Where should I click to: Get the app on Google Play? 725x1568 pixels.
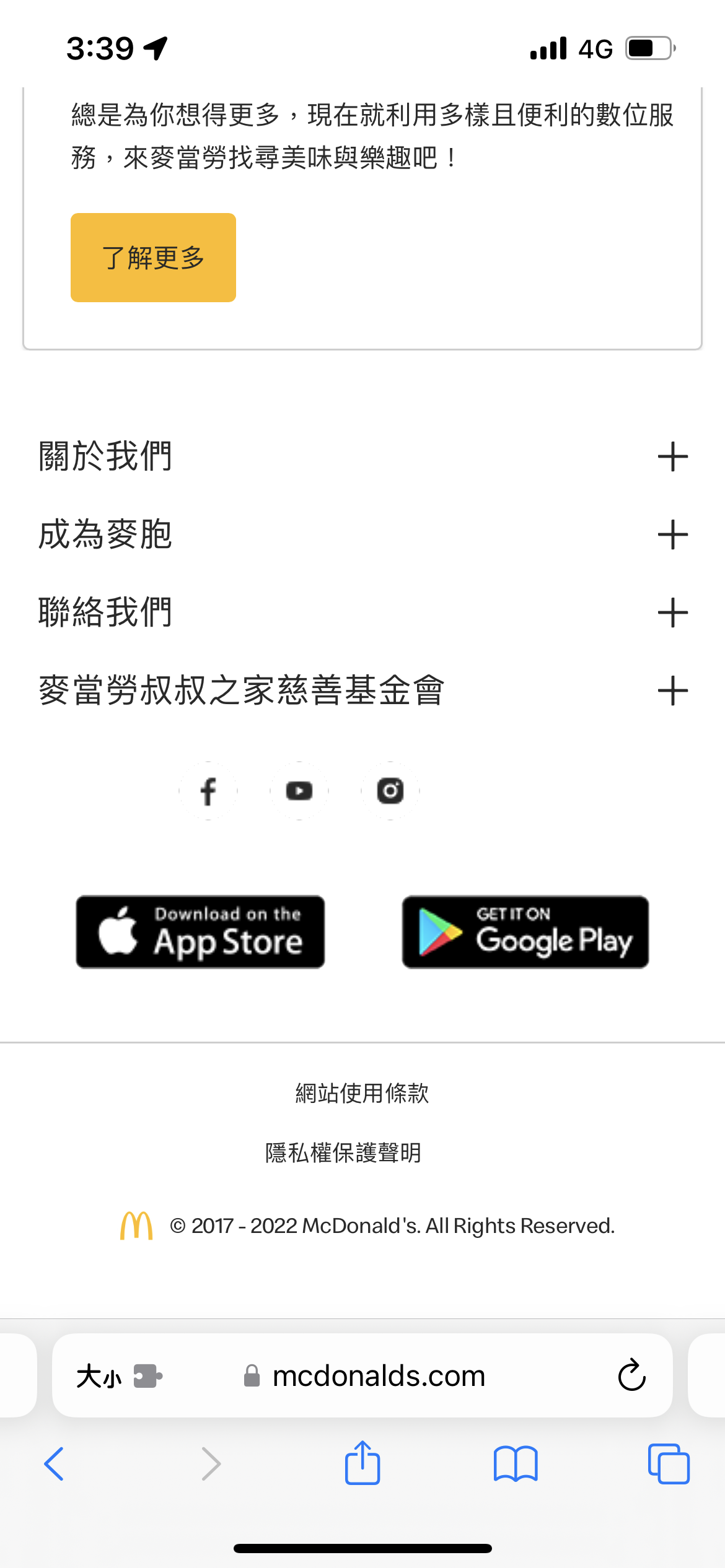(x=525, y=932)
